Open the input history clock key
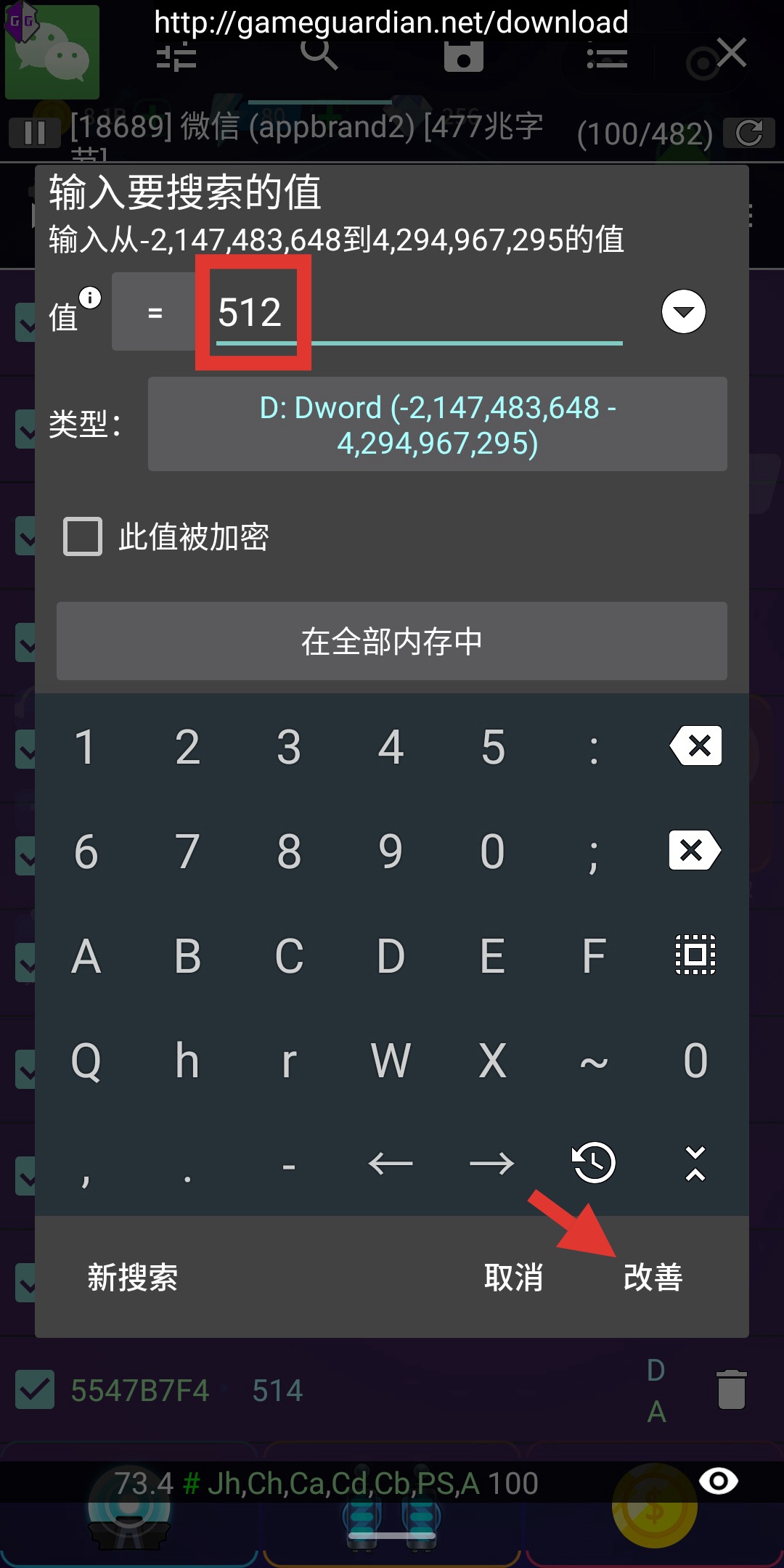This screenshot has height=1568, width=784. point(594,1163)
